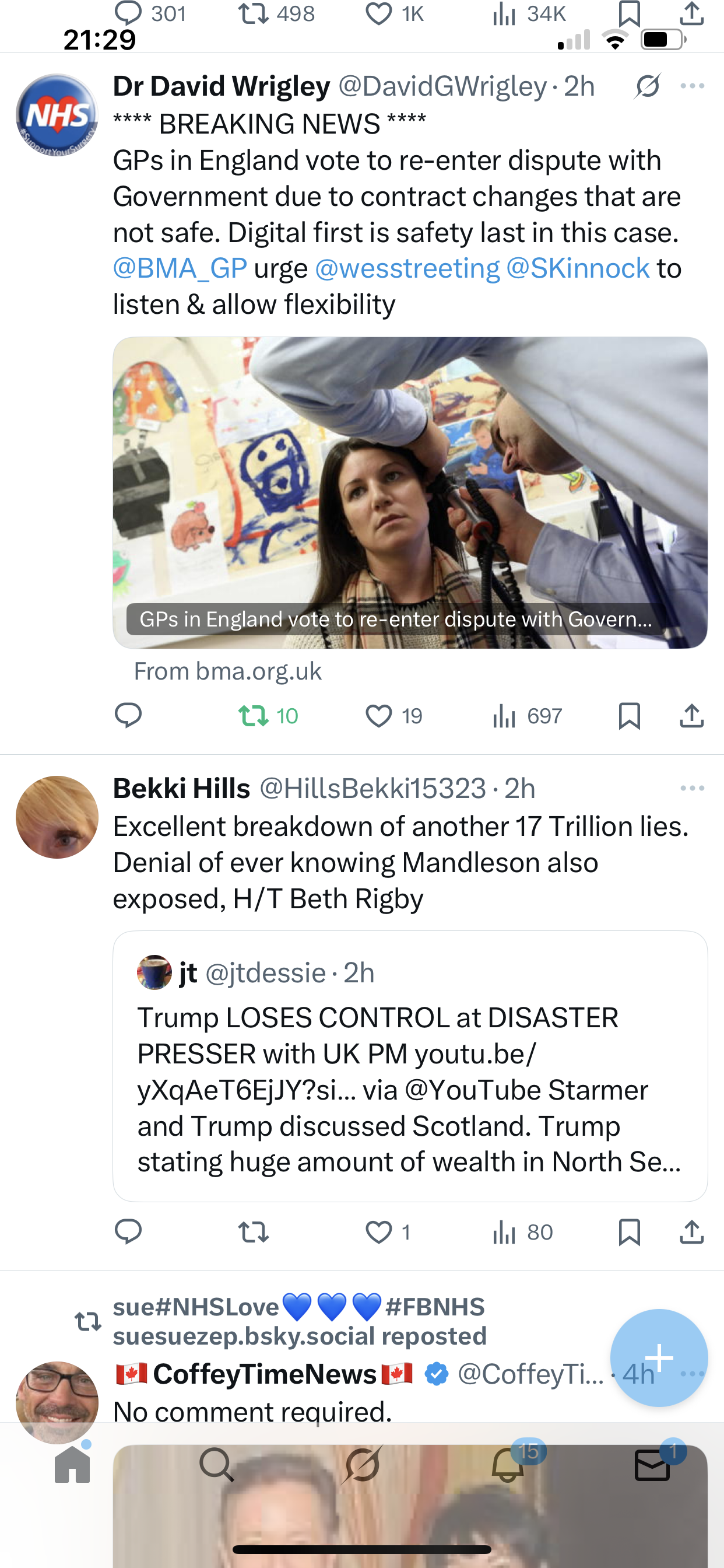Open the Grok icon on Dr David Wrigley's post
The width and height of the screenshot is (724, 1568).
647,86
